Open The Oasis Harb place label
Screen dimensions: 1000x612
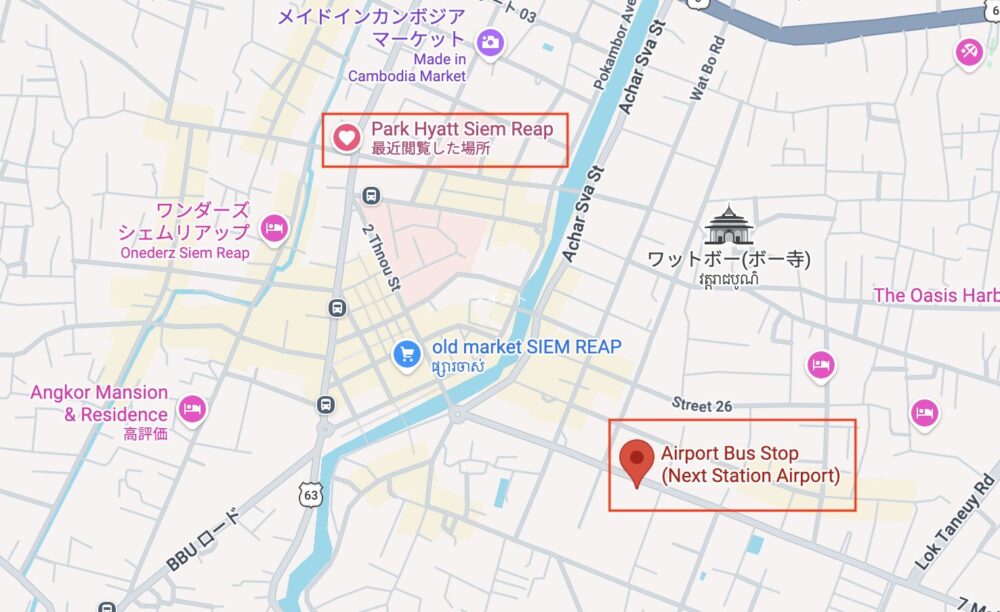pyautogui.click(x=935, y=295)
